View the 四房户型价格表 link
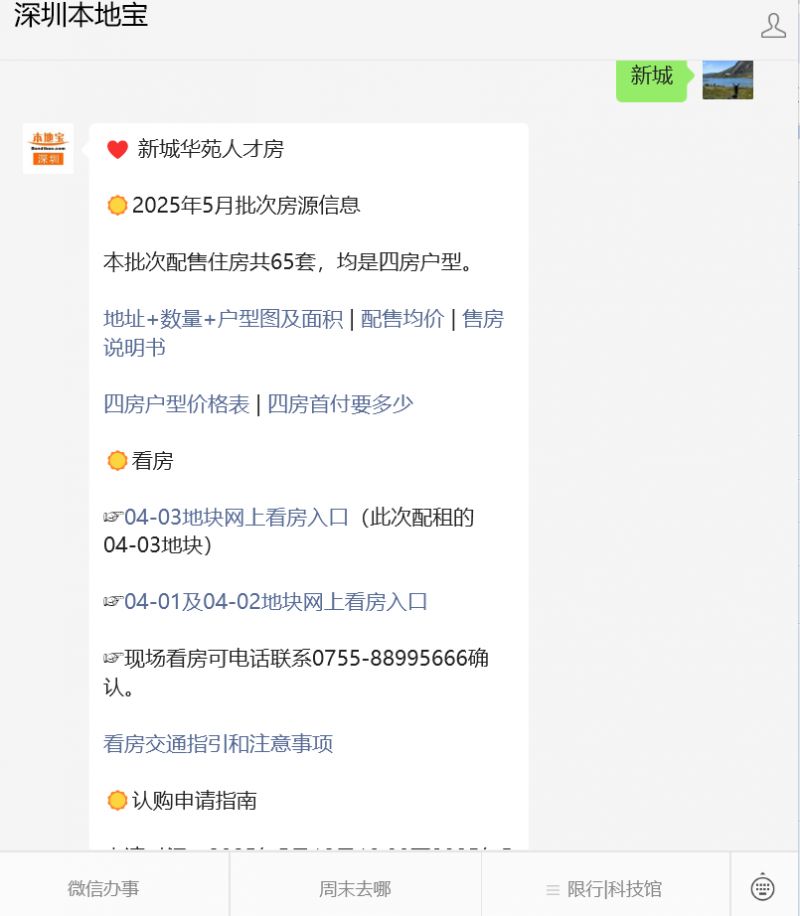 click(x=176, y=404)
